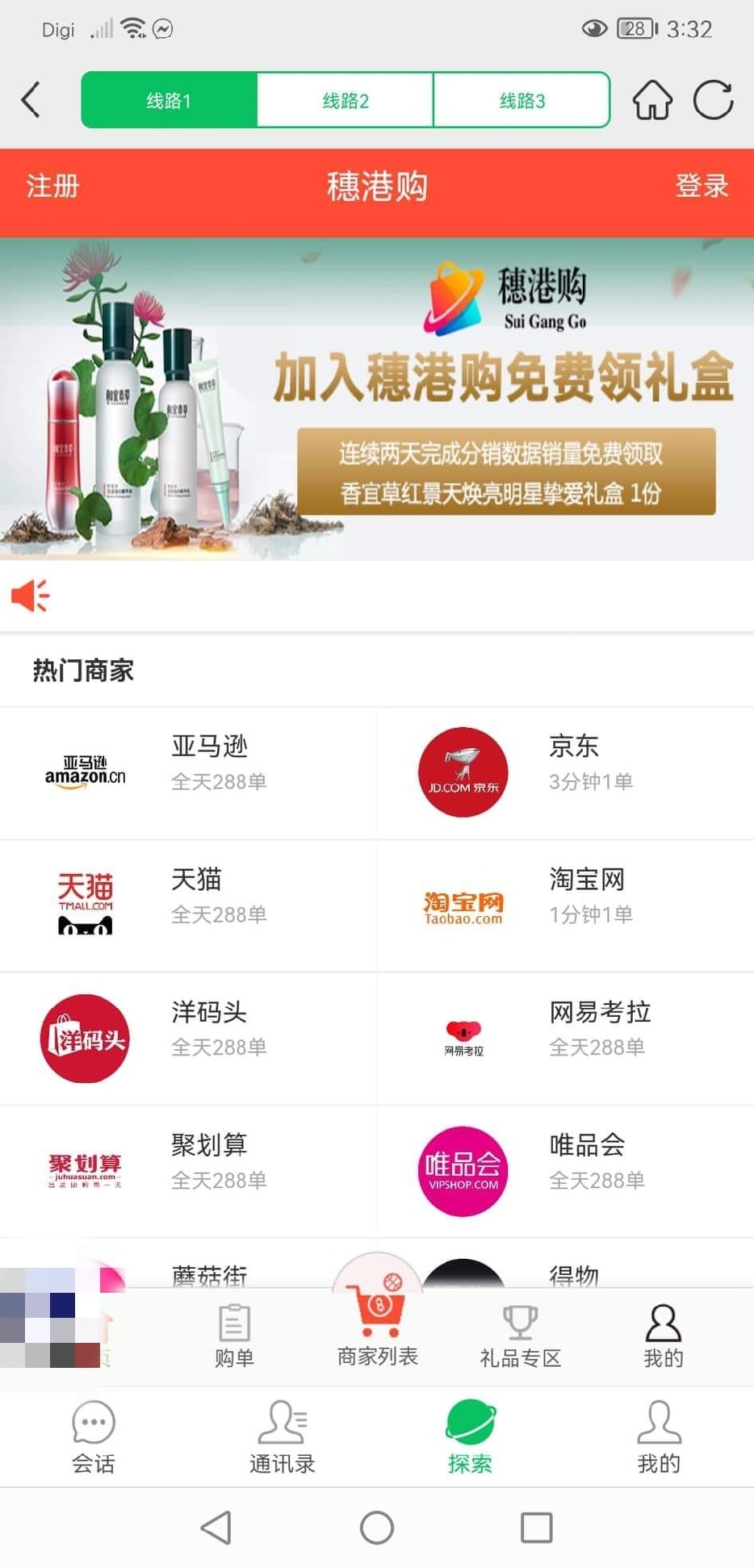Open the 京东 merchant
Screen dimensions: 754x1568
565,772
